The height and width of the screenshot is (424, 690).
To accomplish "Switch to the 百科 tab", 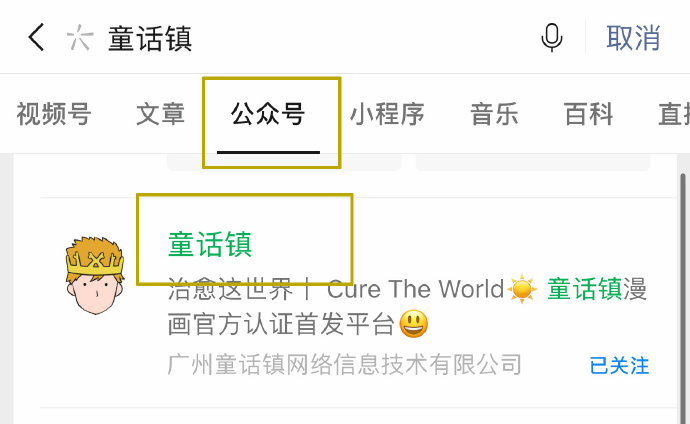I will tap(588, 114).
